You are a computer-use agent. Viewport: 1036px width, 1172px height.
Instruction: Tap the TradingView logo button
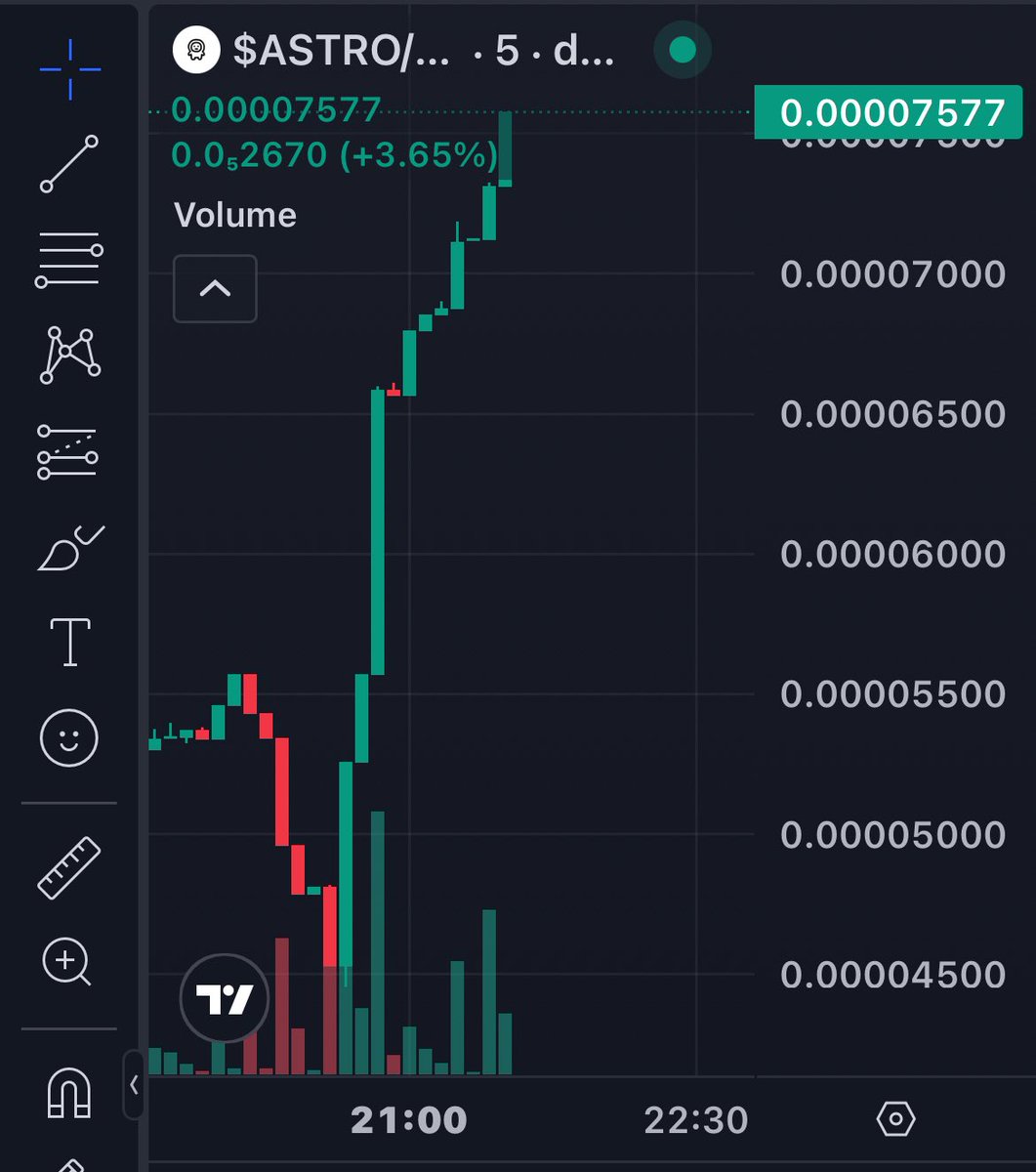click(x=225, y=998)
